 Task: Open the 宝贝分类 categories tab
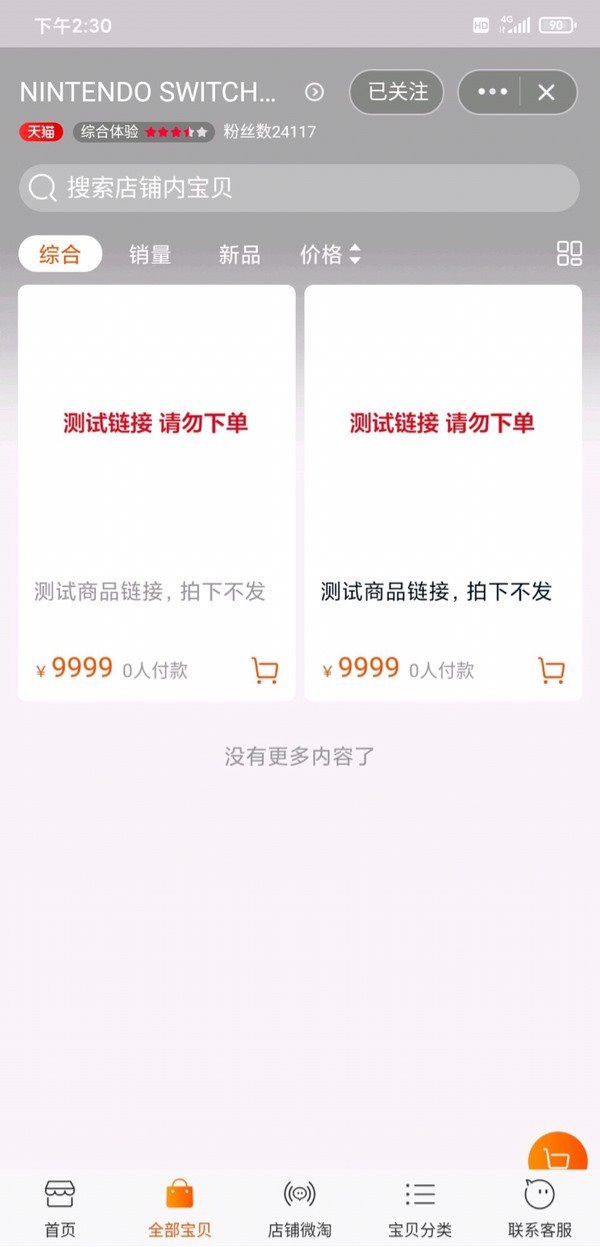coord(420,1207)
